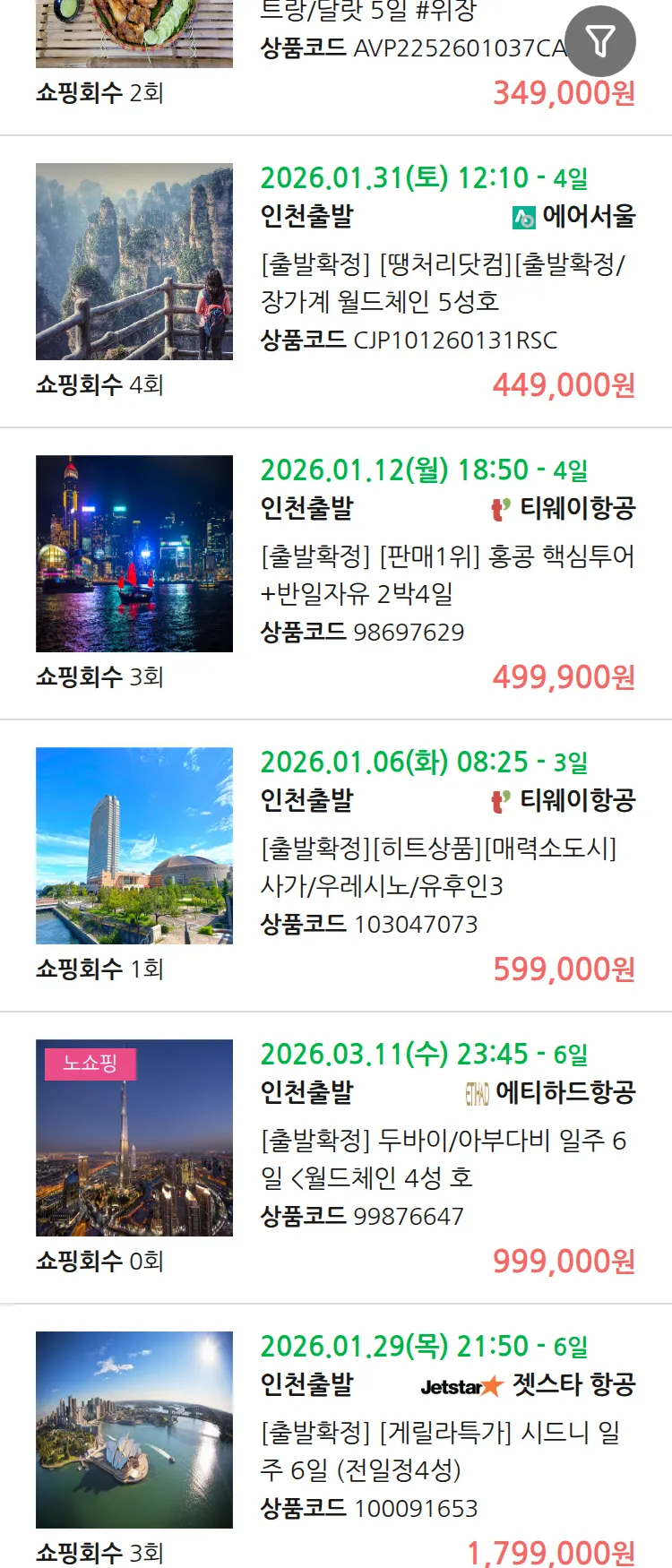
Task: Open the 두바이/아부다비 일주 6일 package
Action: [443, 1159]
